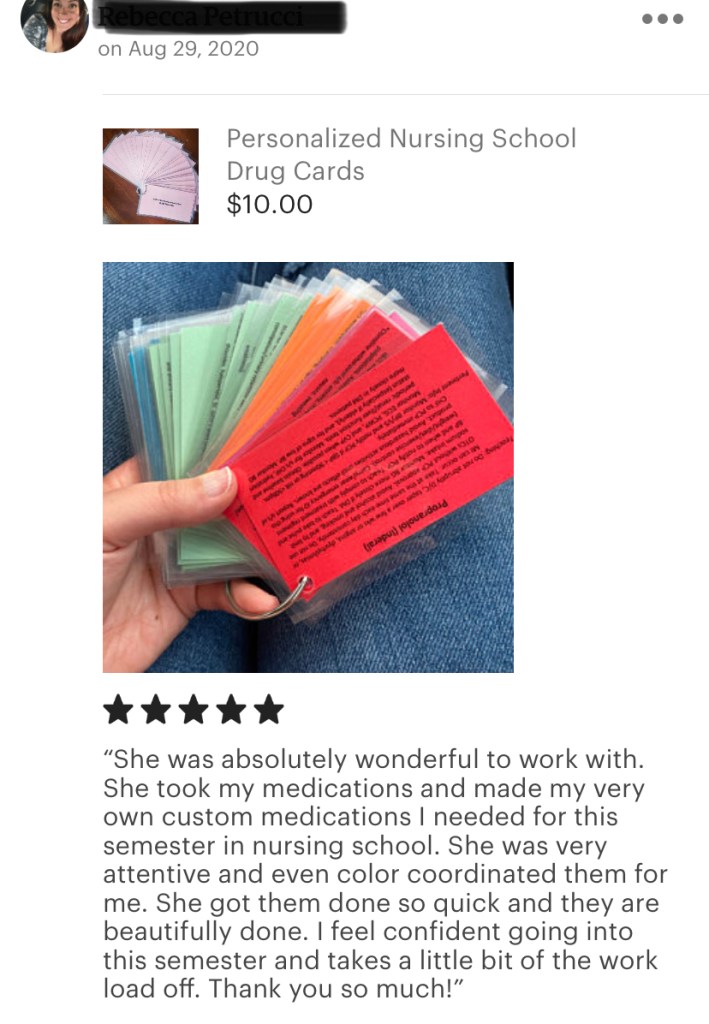Open the three-dot overflow menu
The width and height of the screenshot is (709, 1024).
click(x=662, y=19)
